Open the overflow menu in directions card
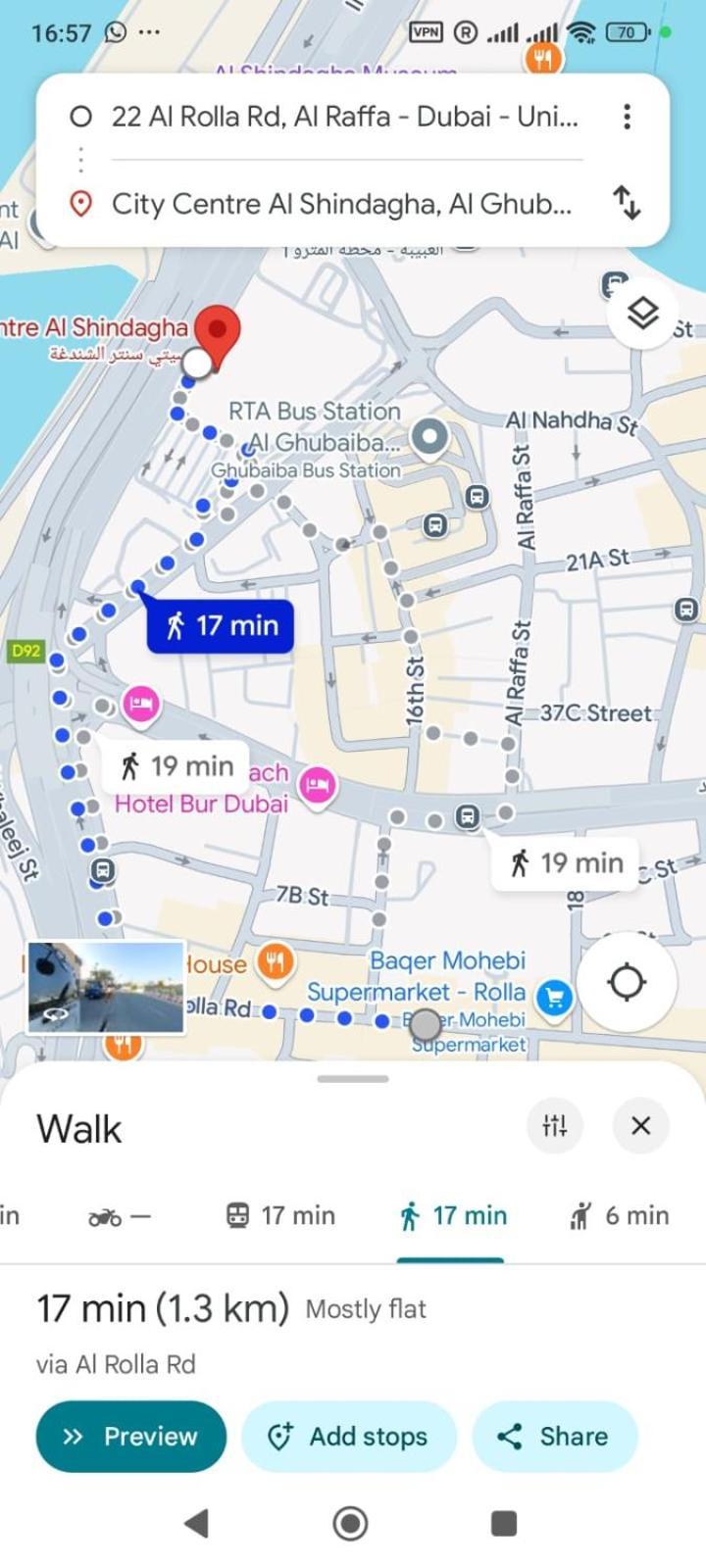The width and height of the screenshot is (706, 1568). pyautogui.click(x=627, y=118)
